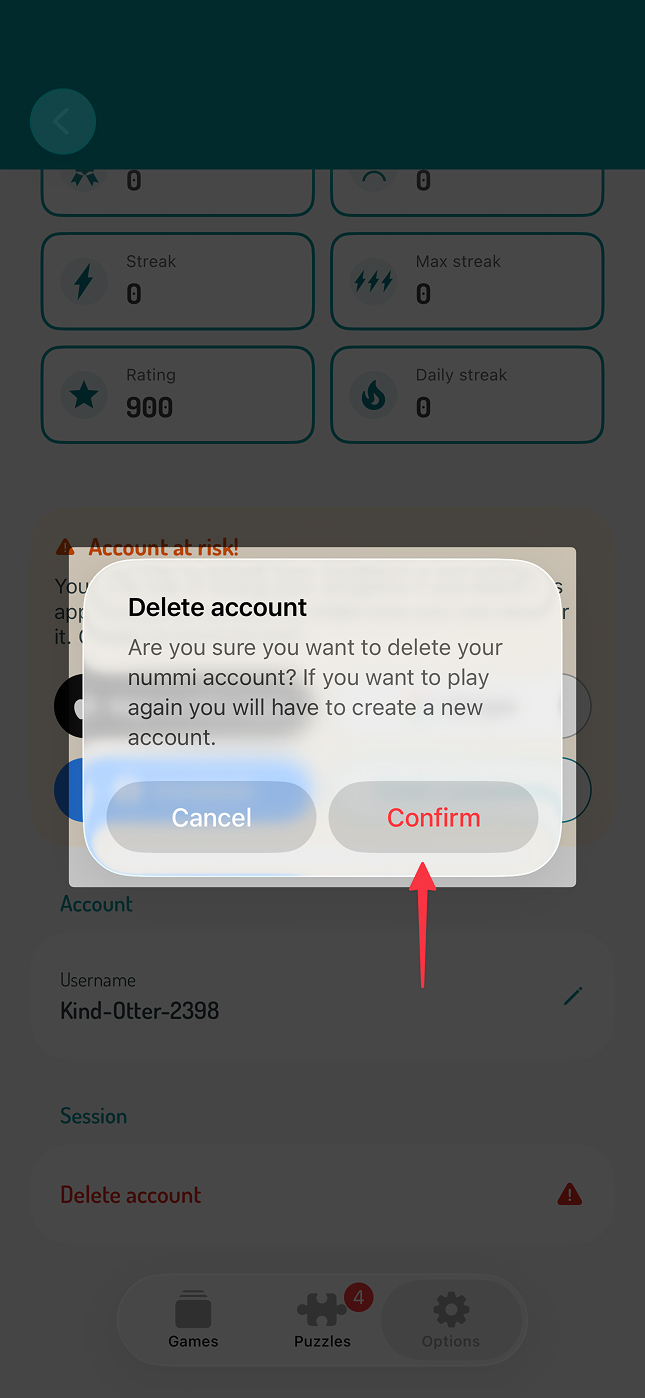Confirm deleting the nummi account
This screenshot has height=1398, width=645.
click(433, 817)
